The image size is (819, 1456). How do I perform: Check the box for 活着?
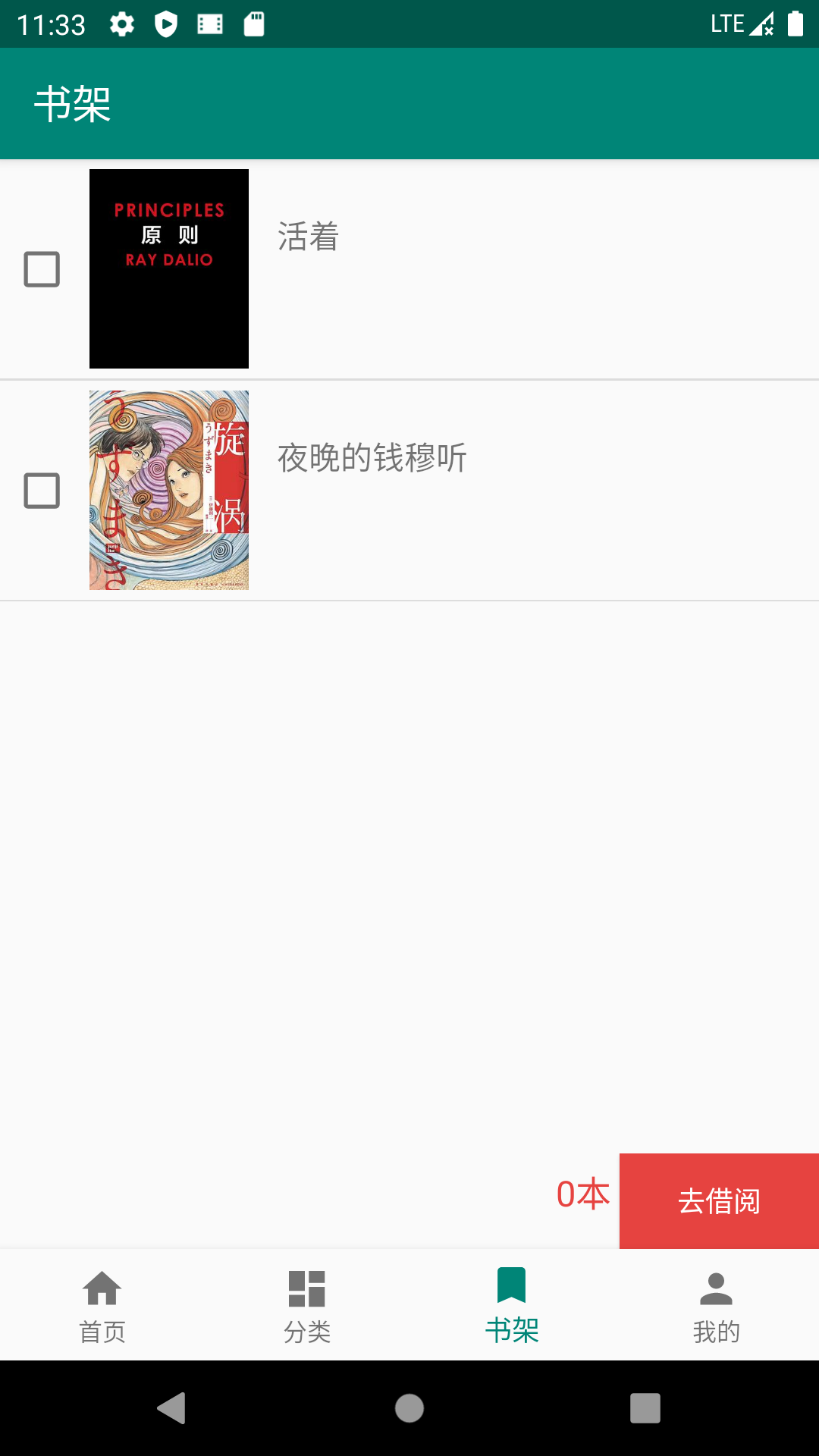pos(42,269)
